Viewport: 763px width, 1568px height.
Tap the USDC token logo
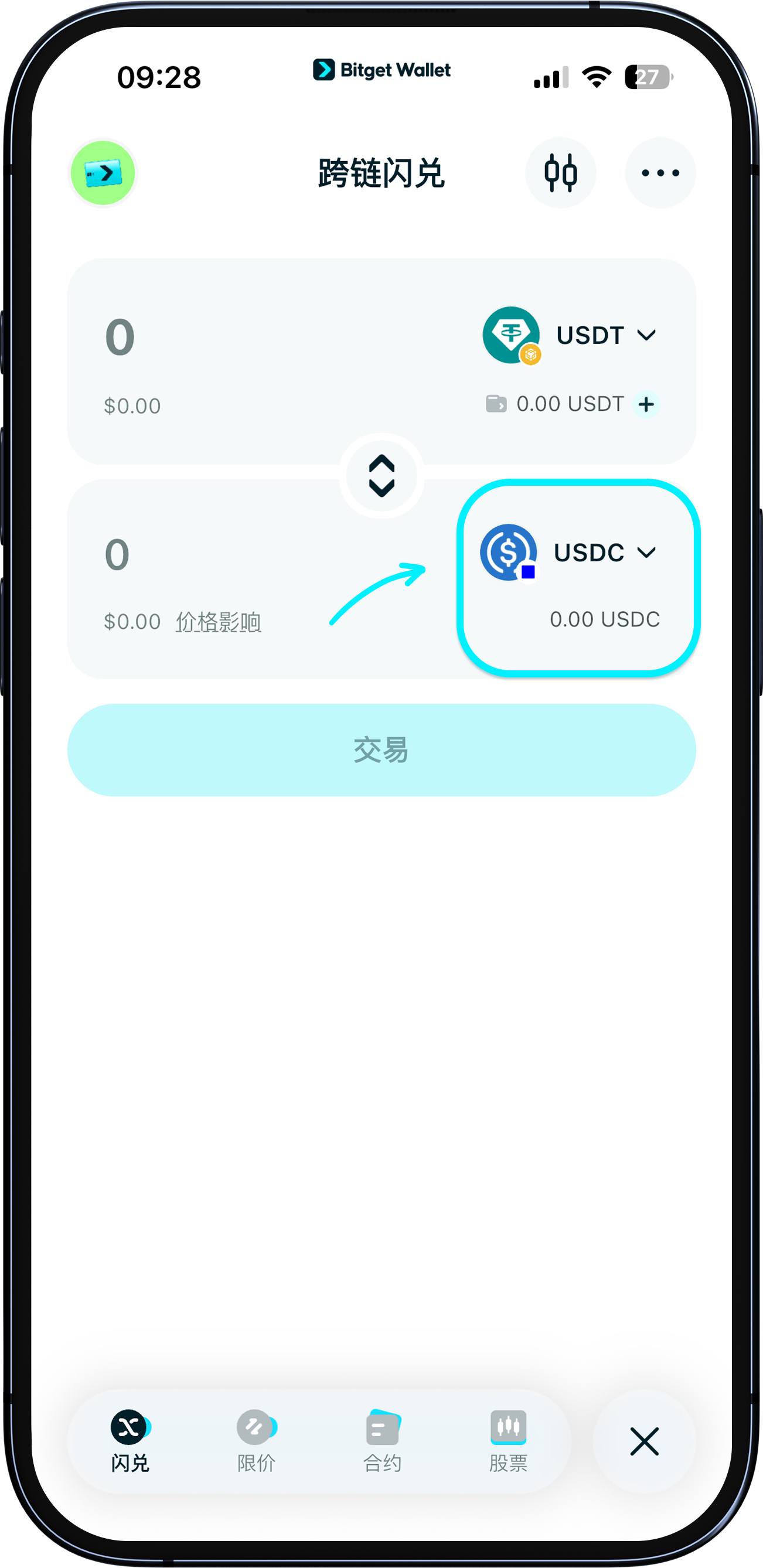coord(509,553)
